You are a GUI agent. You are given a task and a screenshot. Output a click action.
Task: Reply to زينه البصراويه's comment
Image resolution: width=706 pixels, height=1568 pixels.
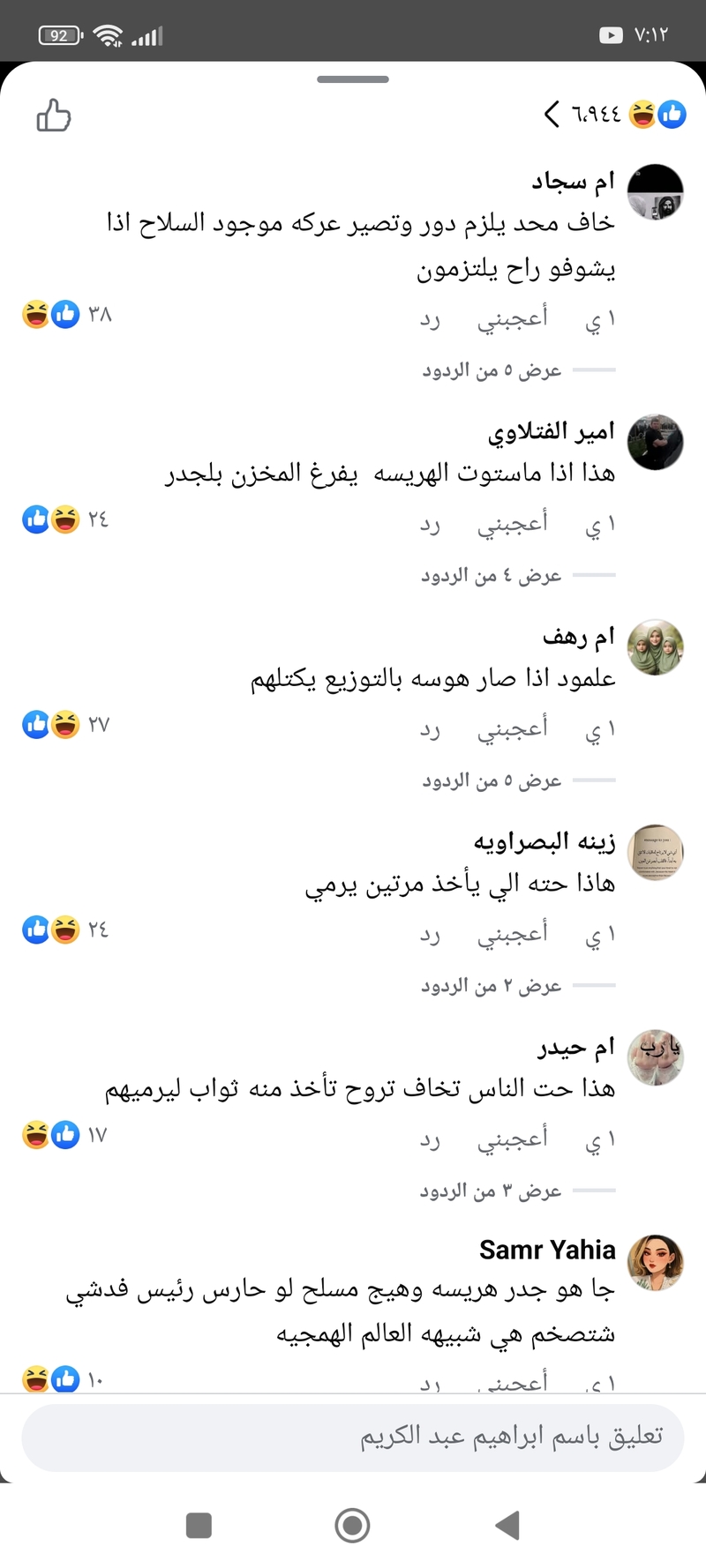click(430, 934)
